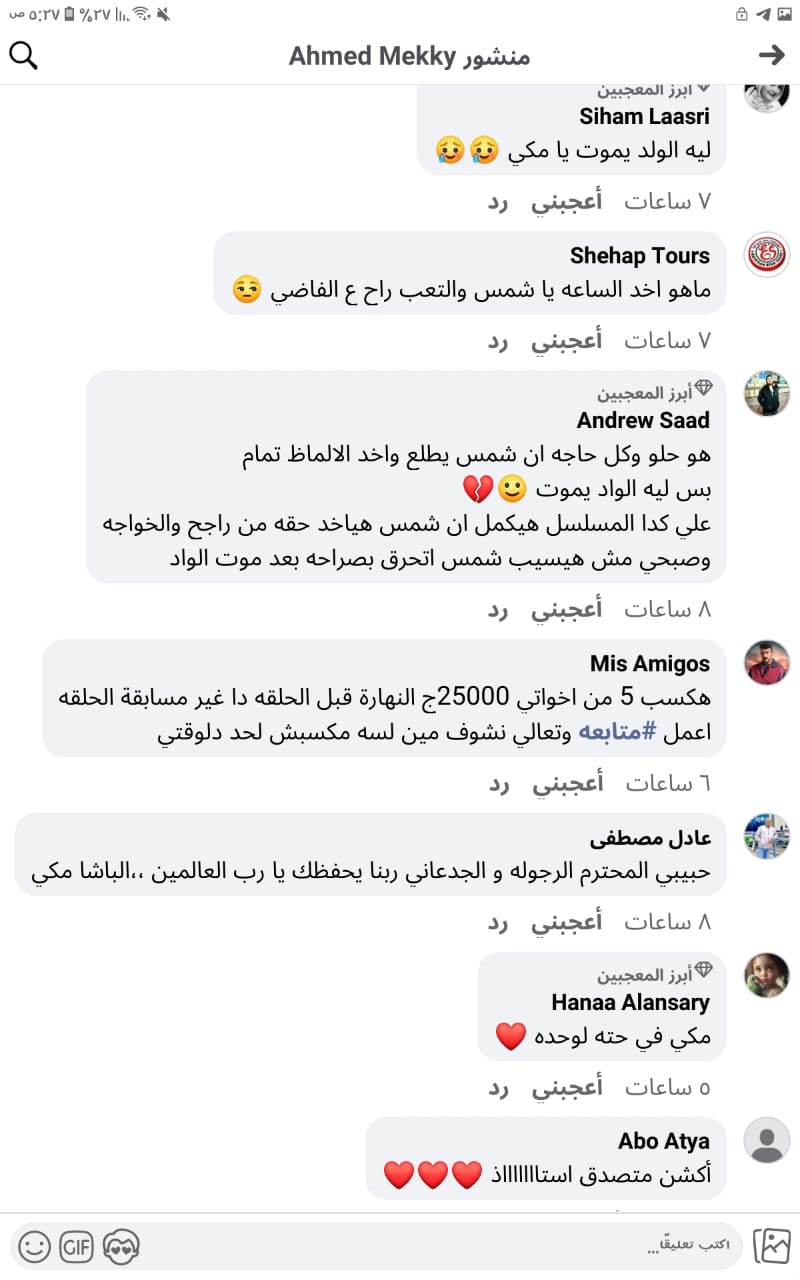Choose a GIF for the comment

tap(77, 1246)
